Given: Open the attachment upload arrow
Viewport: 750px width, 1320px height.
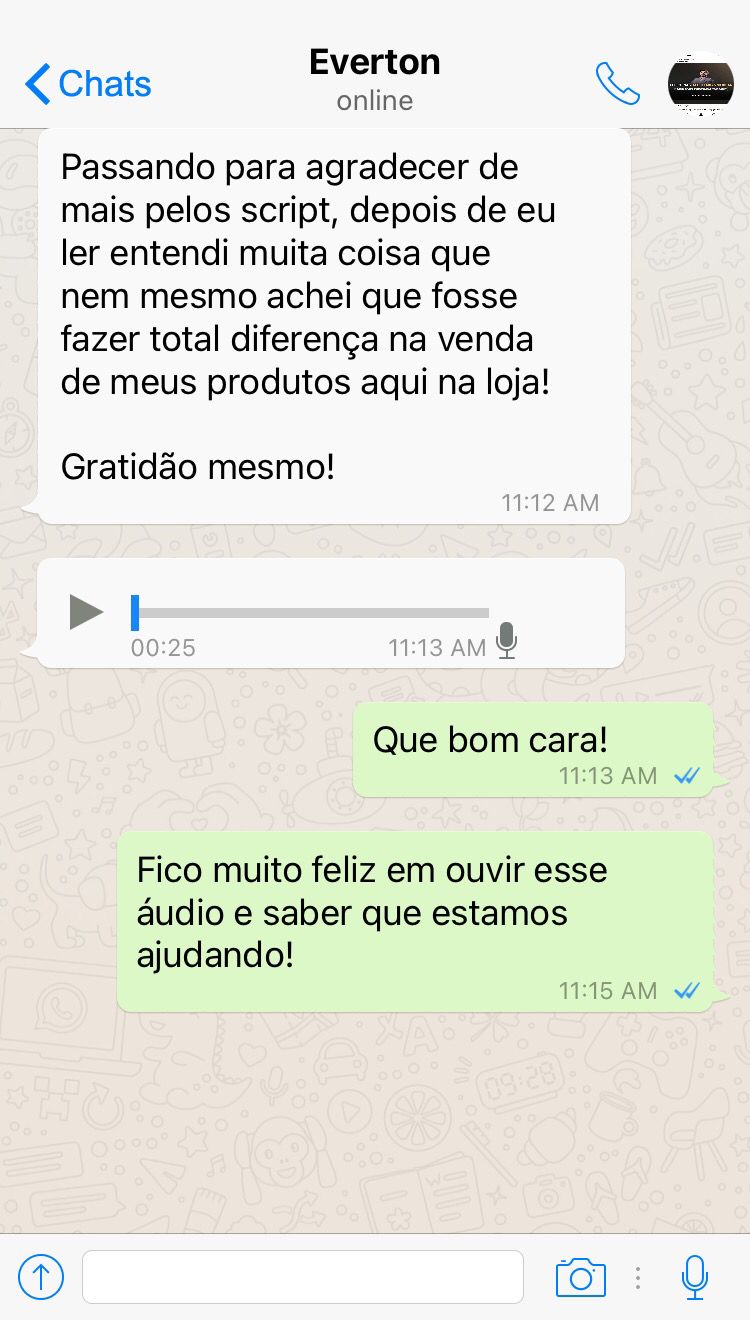Looking at the screenshot, I should pos(41,1277).
